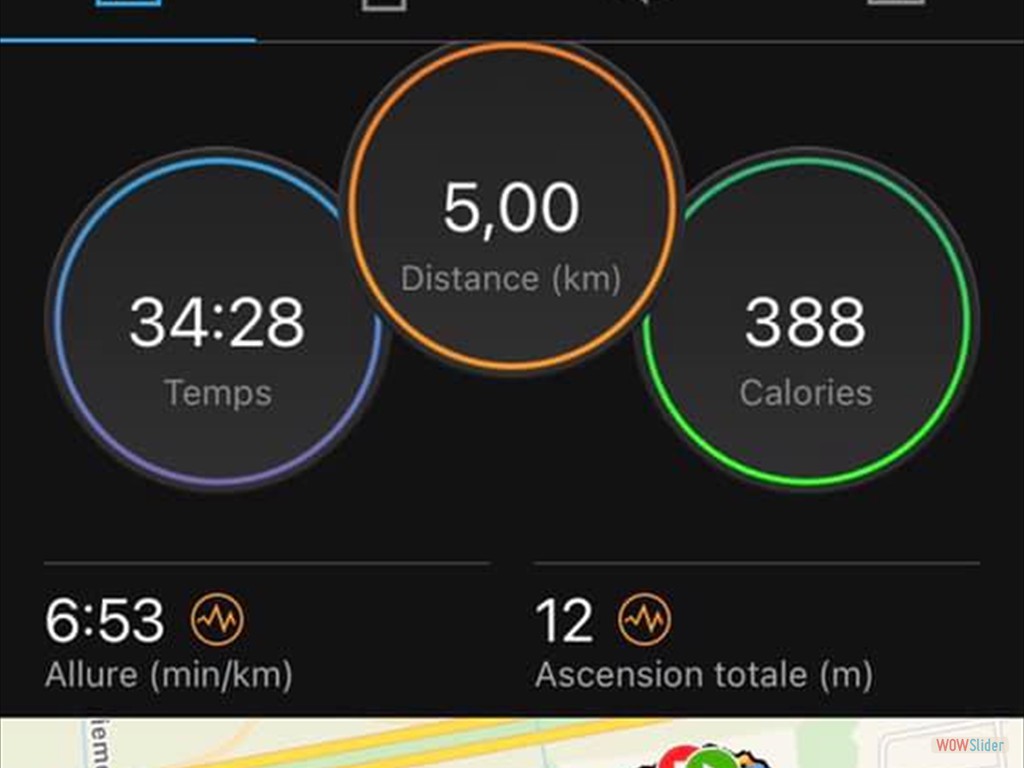Open the elevation chart icon next to Ascension totale
The image size is (1024, 768).
645,621
